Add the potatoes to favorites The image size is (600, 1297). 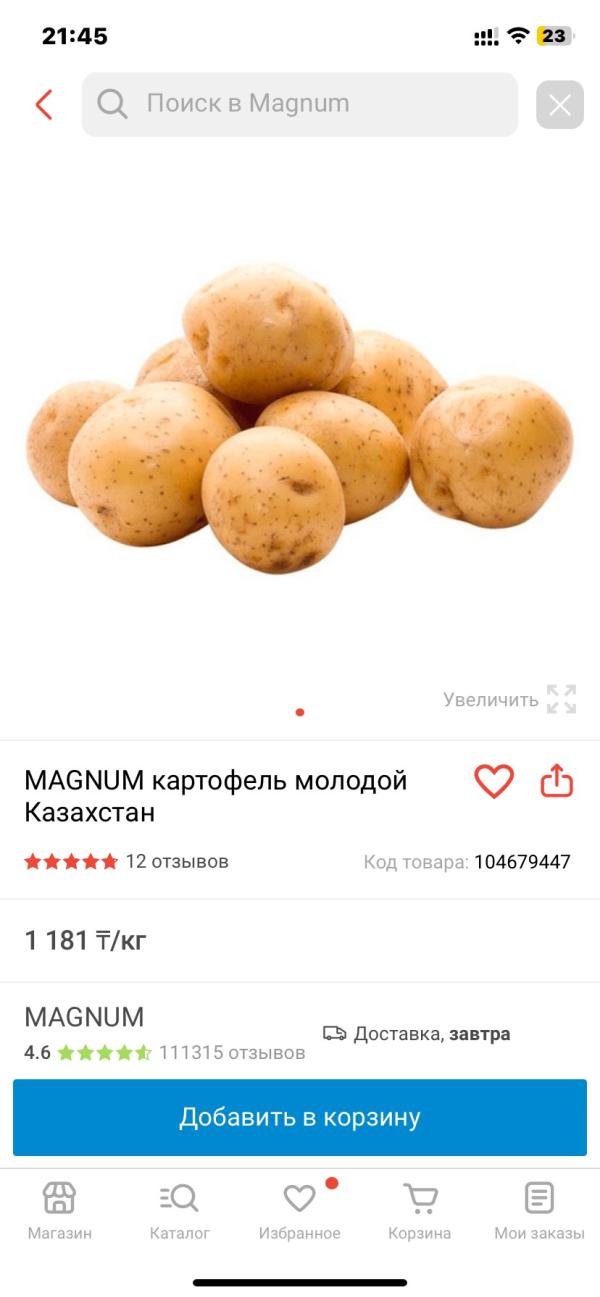(x=493, y=781)
